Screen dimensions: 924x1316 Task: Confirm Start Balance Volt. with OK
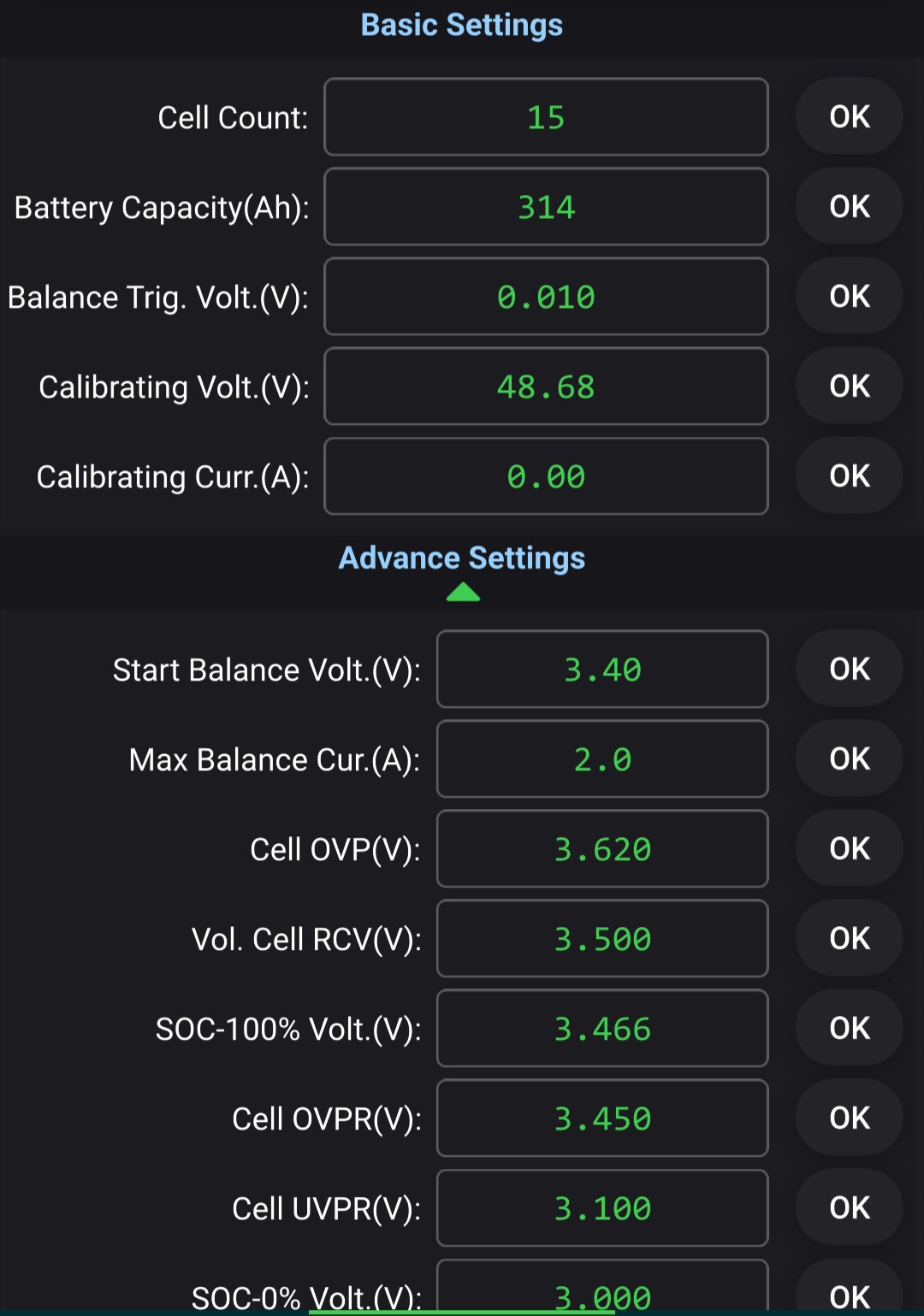pos(849,670)
